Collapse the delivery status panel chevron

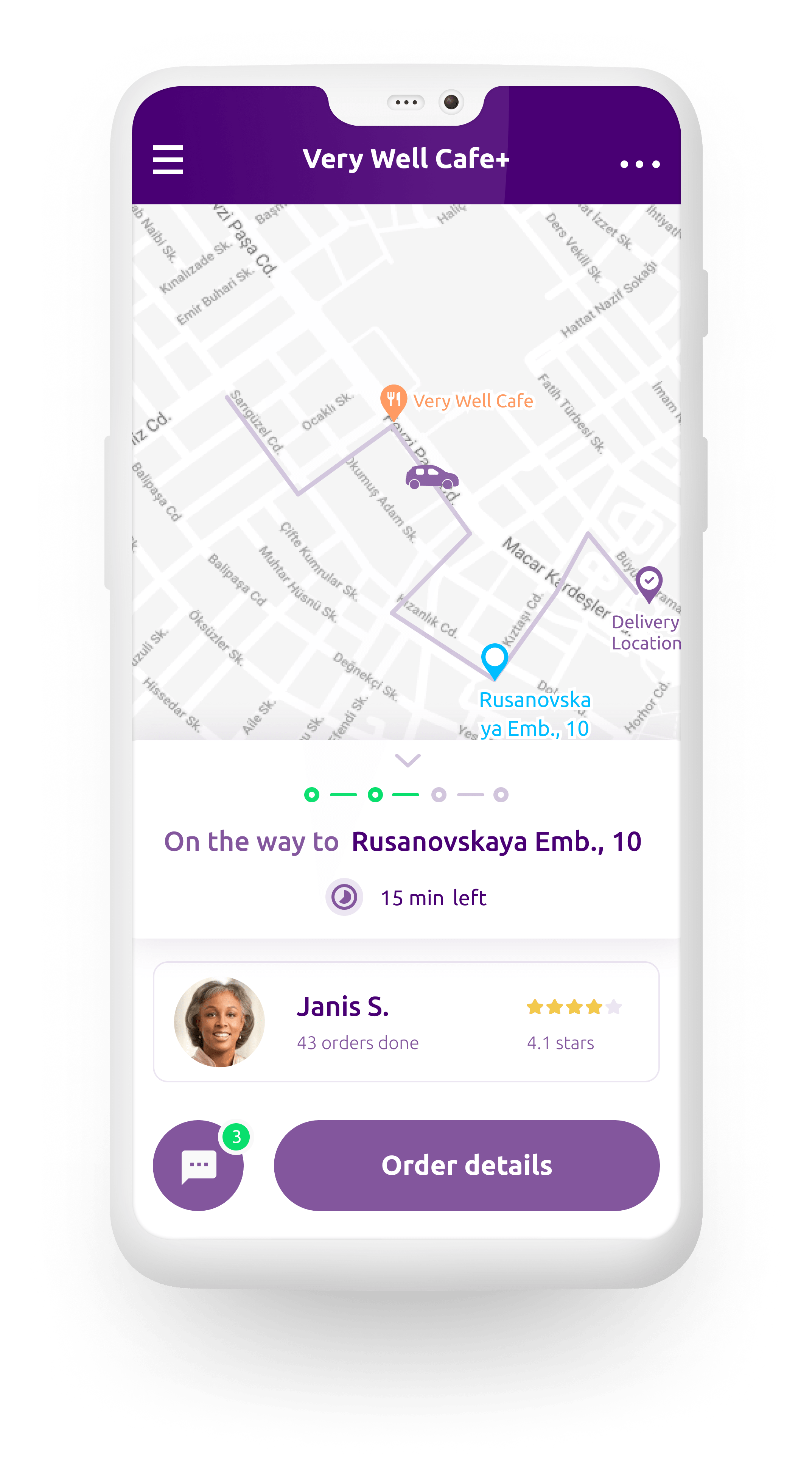coord(408,760)
